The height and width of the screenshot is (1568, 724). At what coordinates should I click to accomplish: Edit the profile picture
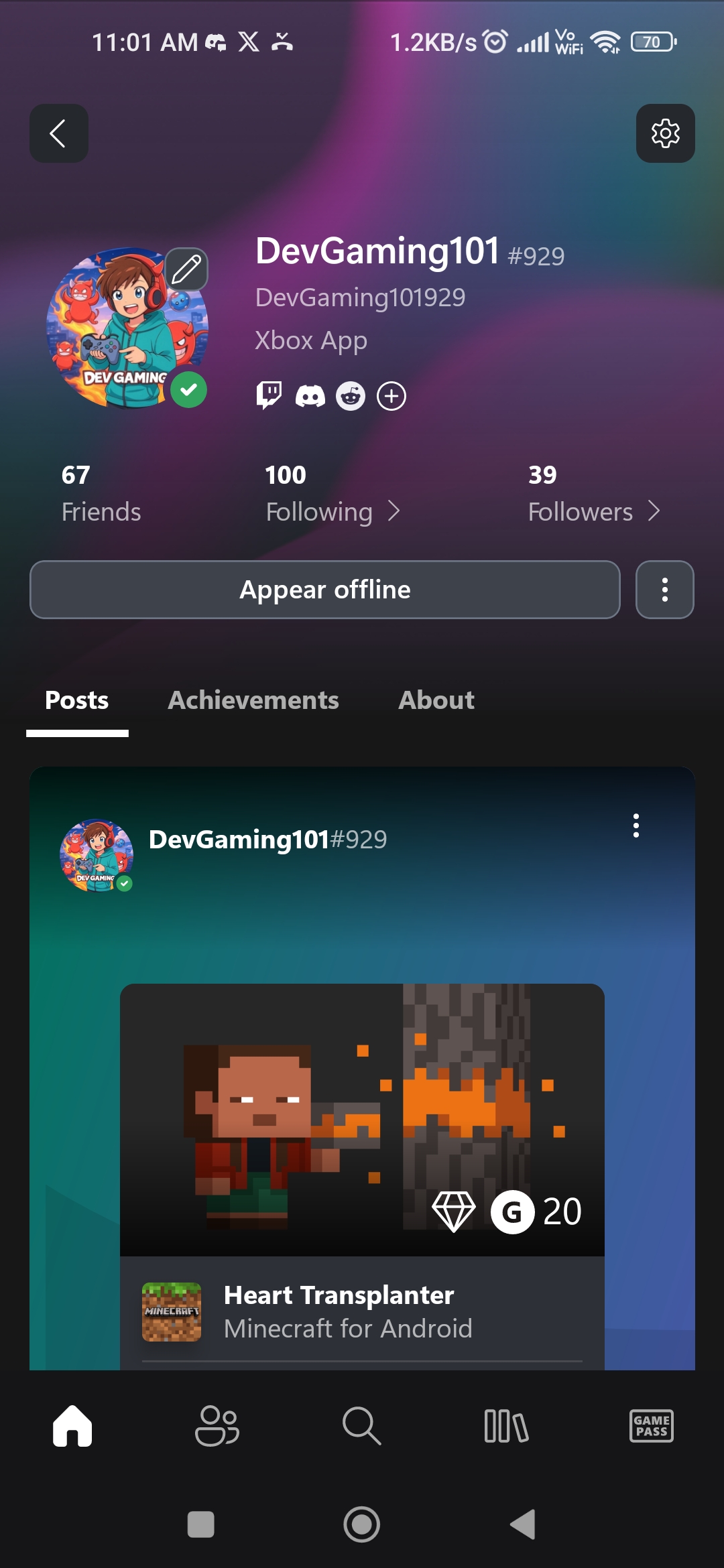coord(186,269)
